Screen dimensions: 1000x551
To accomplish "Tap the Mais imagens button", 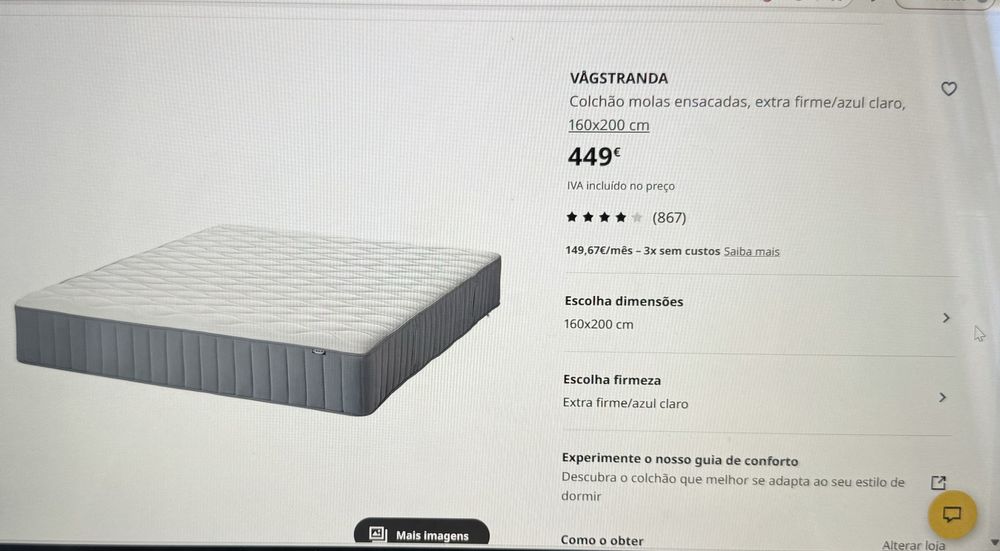I will 423,535.
